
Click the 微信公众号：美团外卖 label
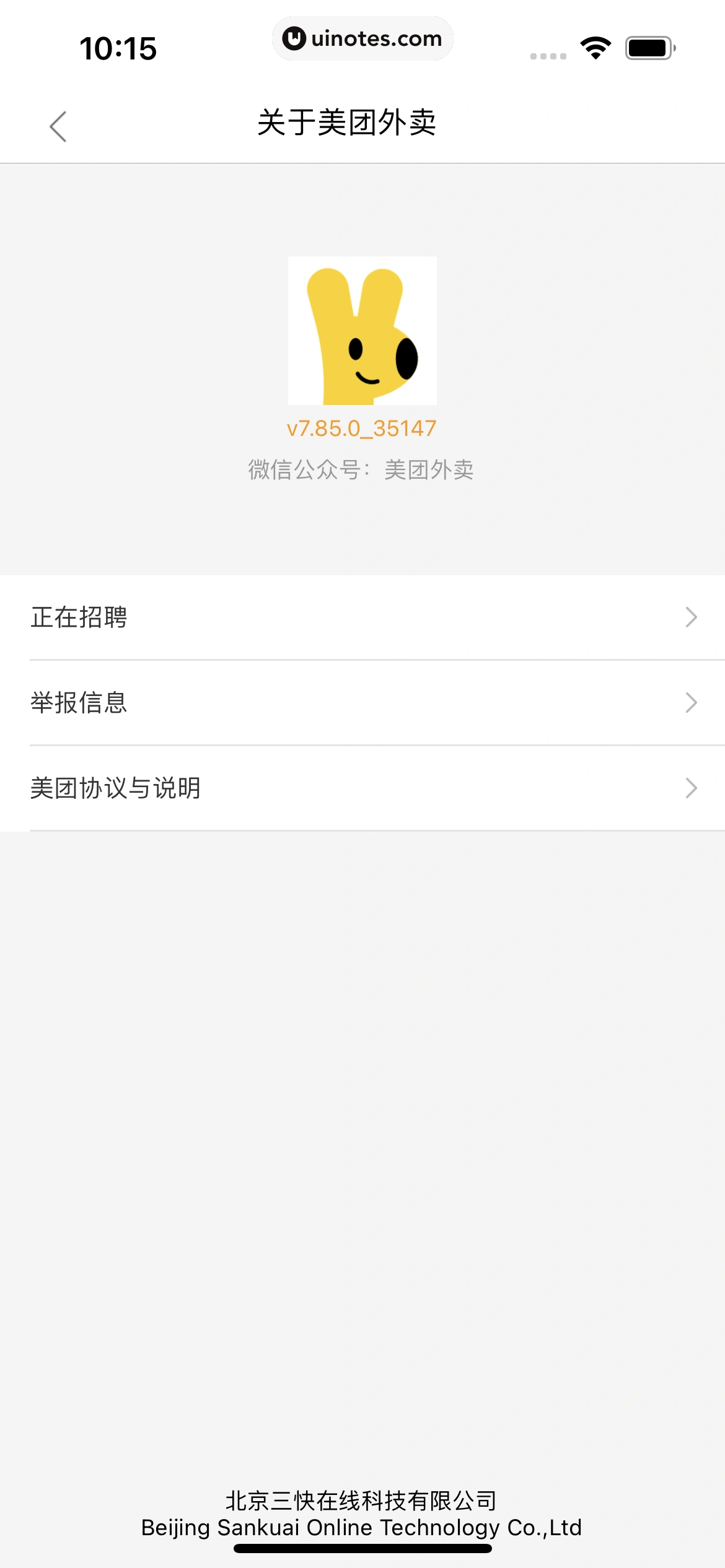click(x=362, y=471)
